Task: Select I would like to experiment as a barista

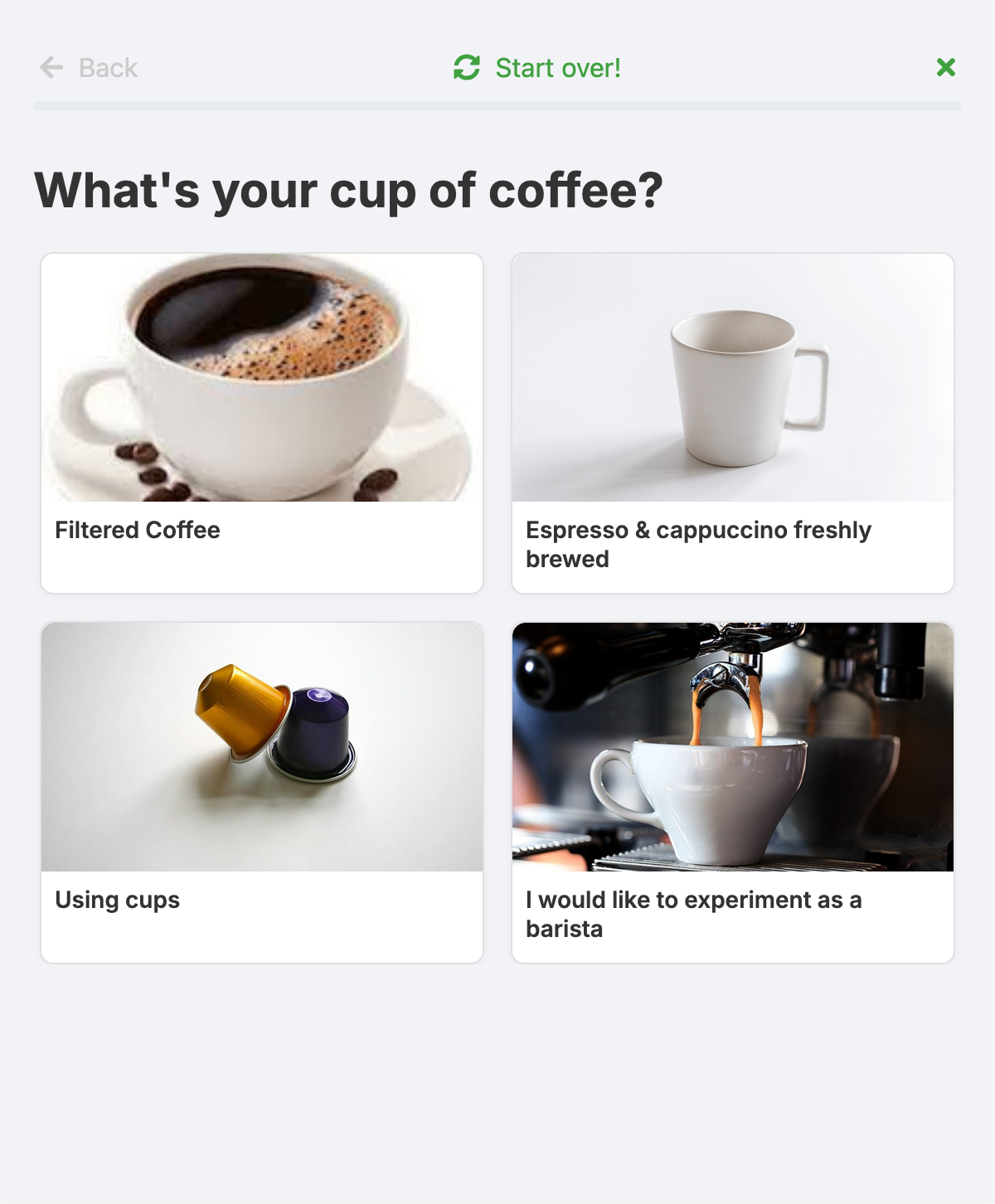Action: [x=733, y=792]
